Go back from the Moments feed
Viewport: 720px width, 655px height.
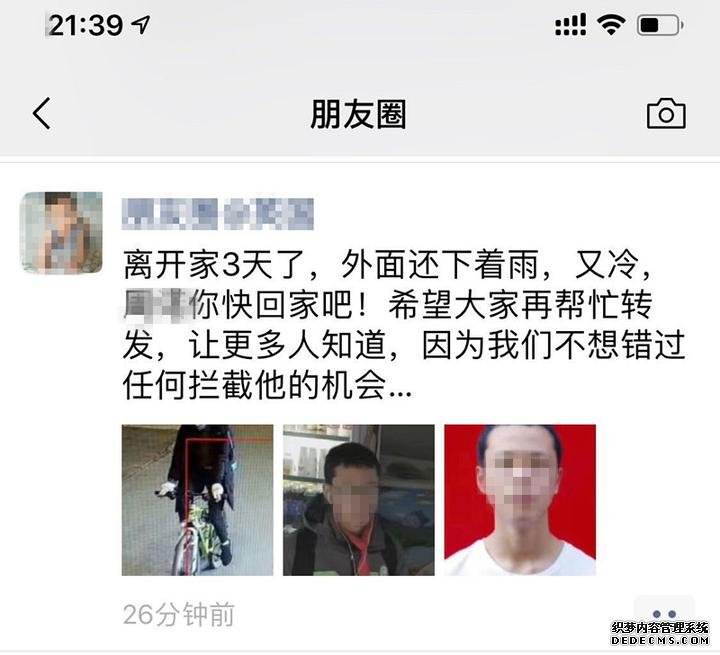(x=41, y=113)
